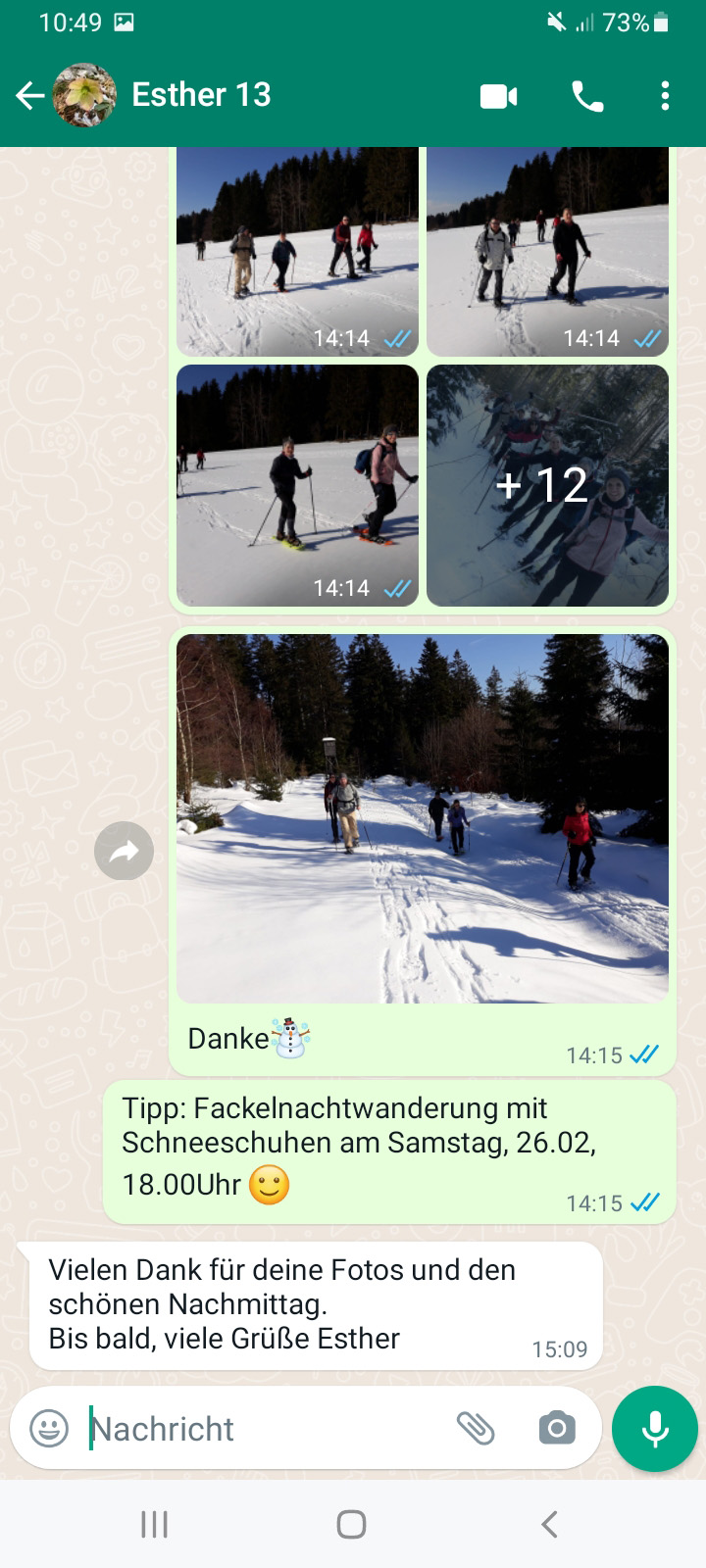This screenshot has width=706, height=1568.
Task: Open Esther 13 contact info
Action: (x=201, y=95)
